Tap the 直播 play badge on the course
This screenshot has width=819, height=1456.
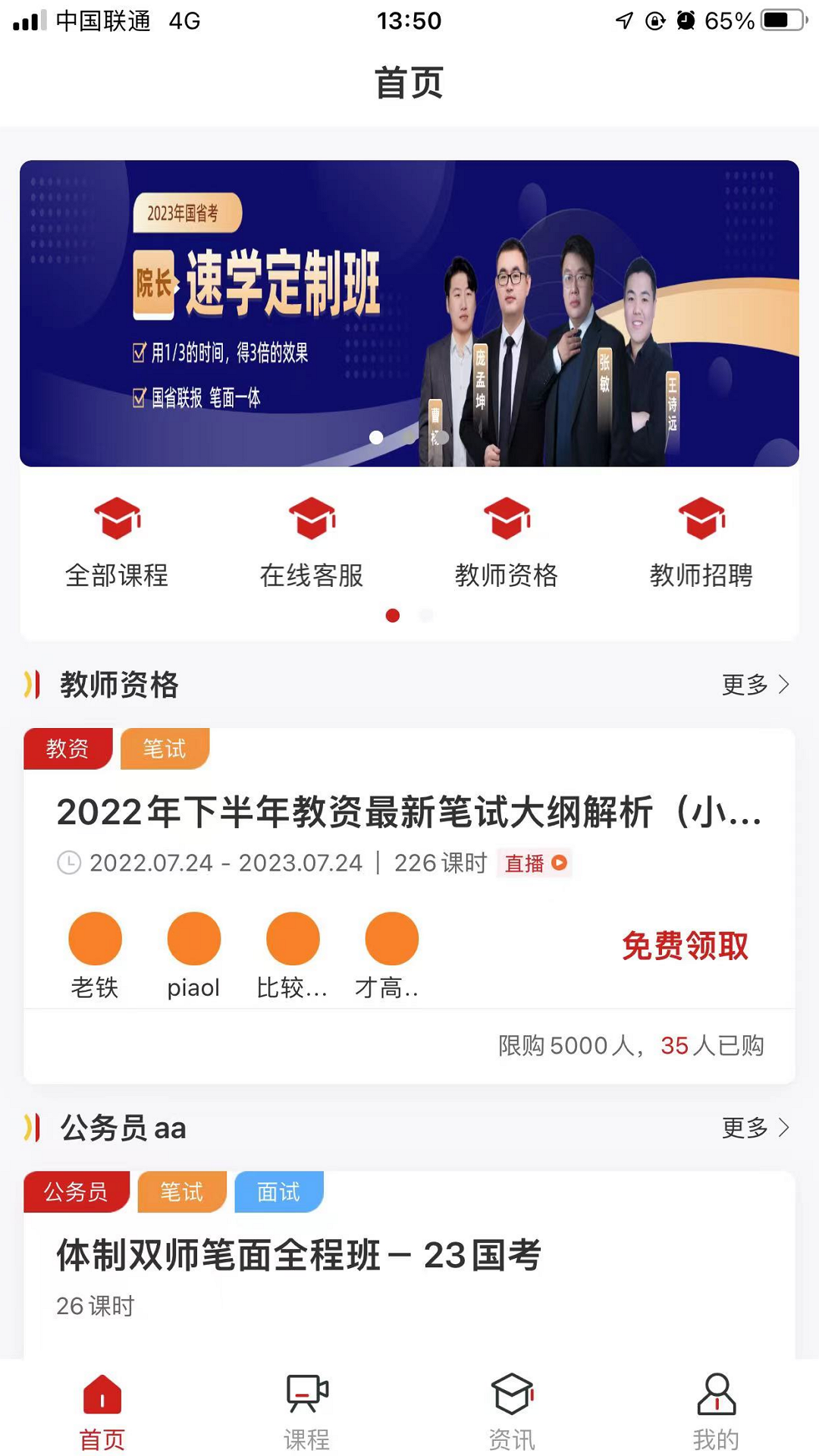pos(559,863)
